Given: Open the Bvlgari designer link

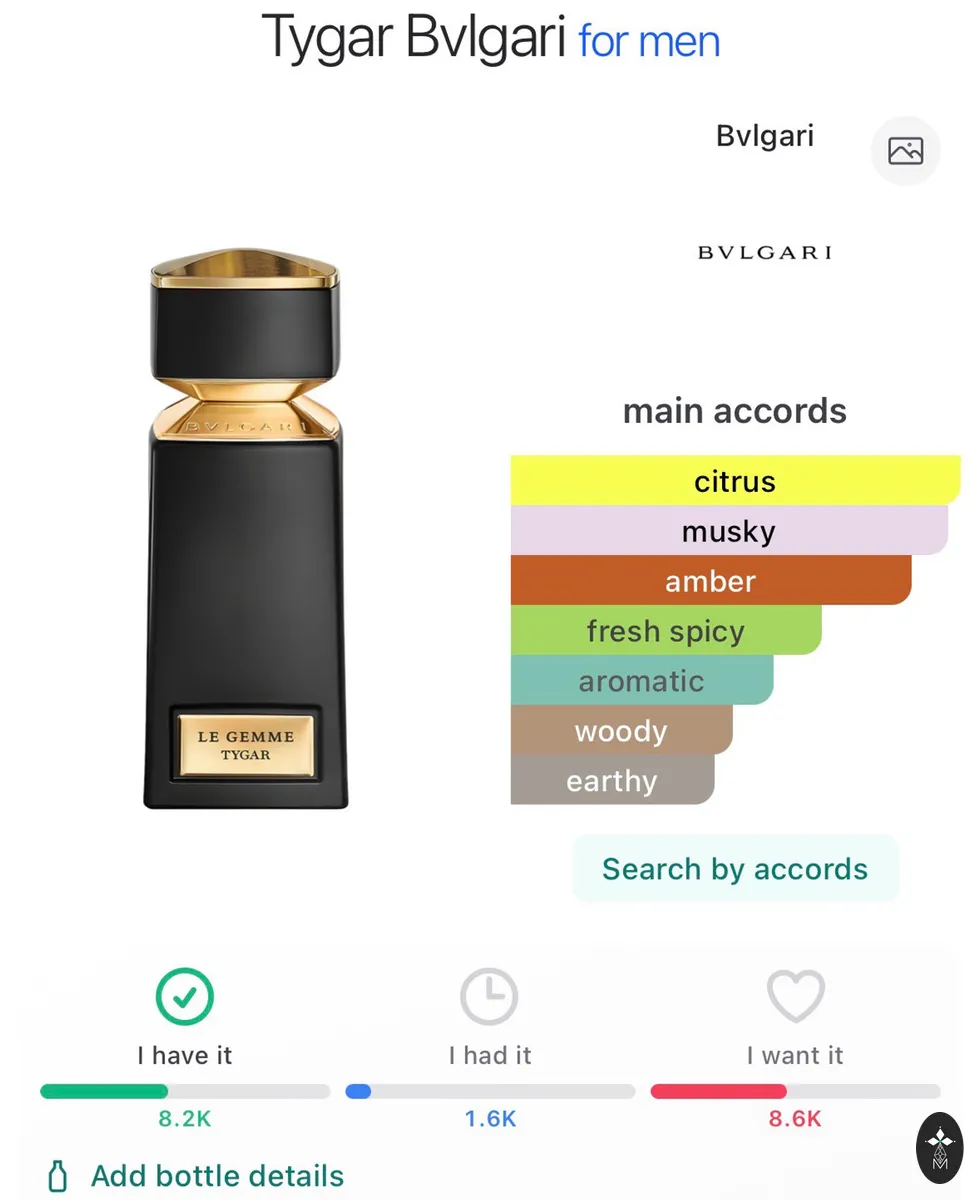Looking at the screenshot, I should click(765, 136).
